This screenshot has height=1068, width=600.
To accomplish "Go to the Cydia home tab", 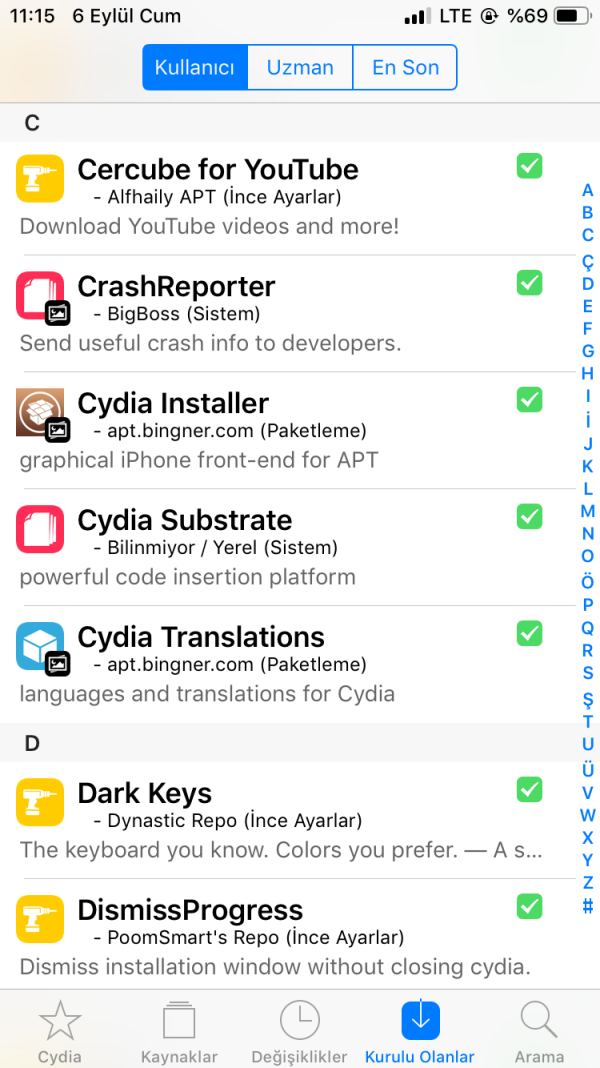I will (60, 1030).
